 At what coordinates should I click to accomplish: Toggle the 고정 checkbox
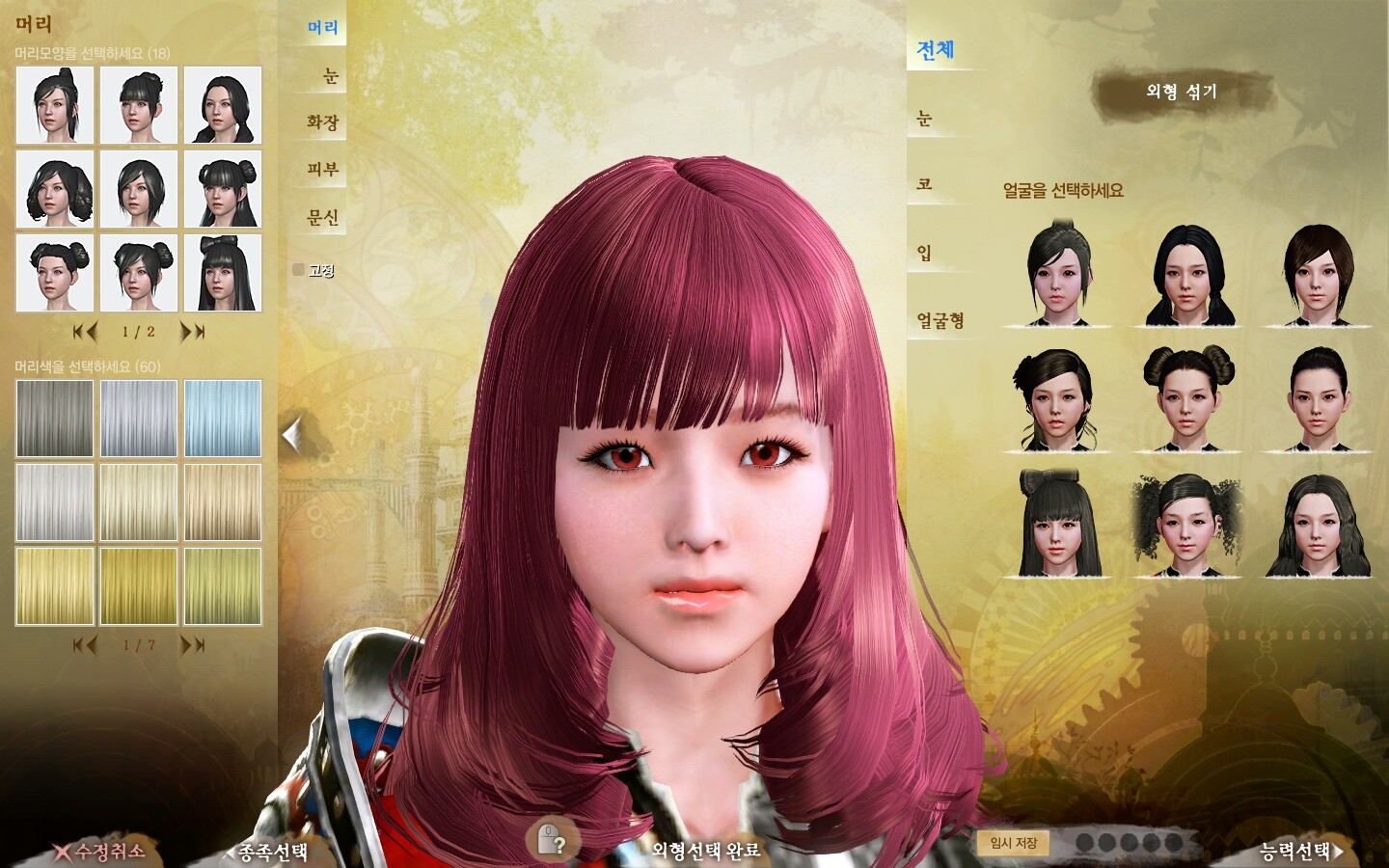[299, 270]
